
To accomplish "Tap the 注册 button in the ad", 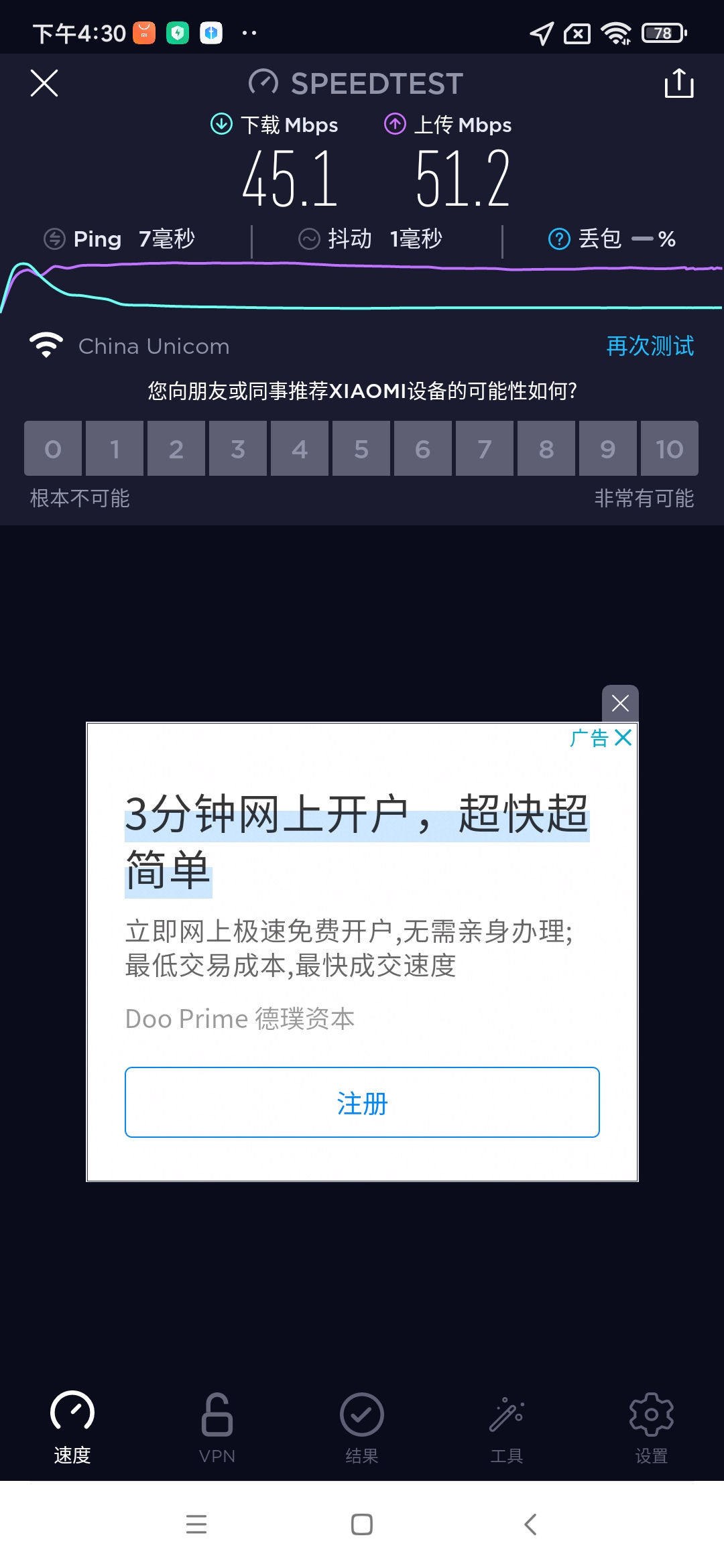I will [362, 1102].
